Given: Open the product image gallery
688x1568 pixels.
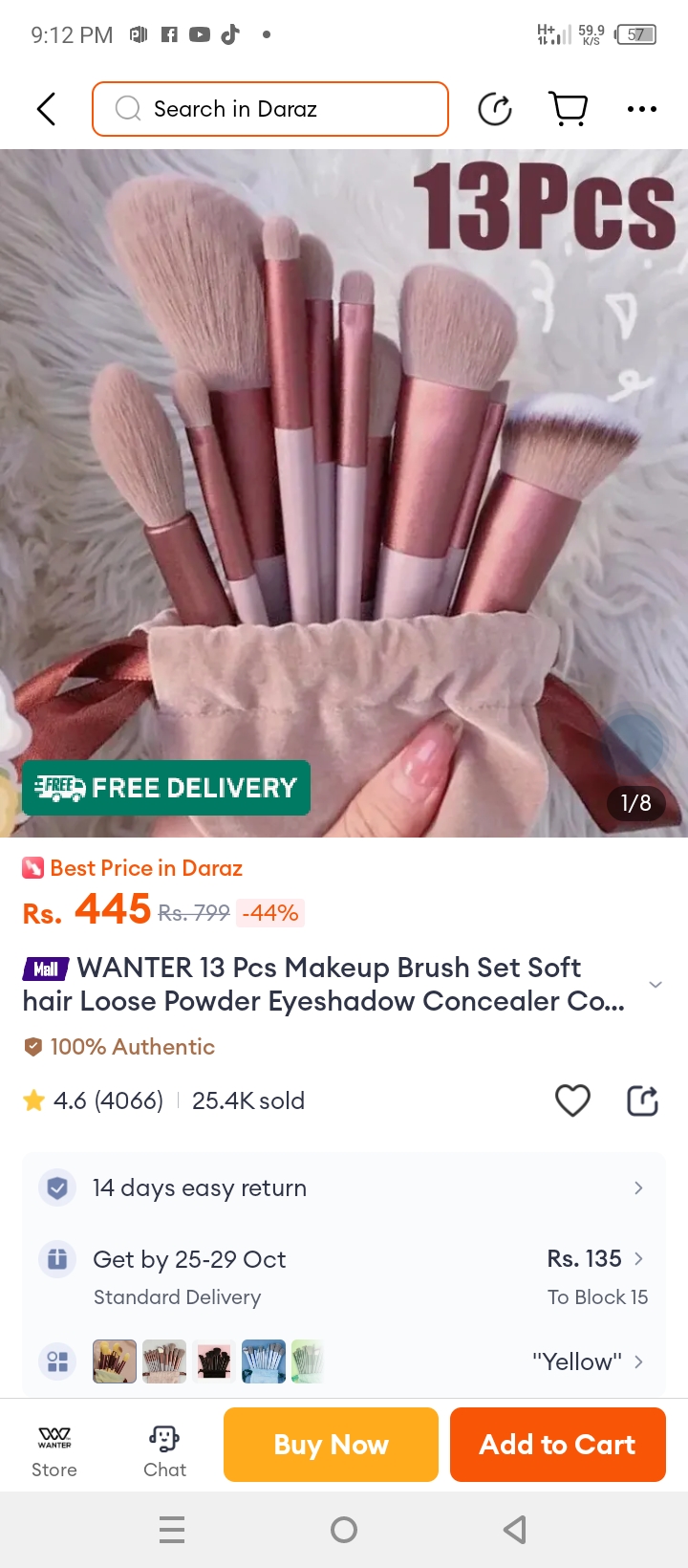Looking at the screenshot, I should [x=344, y=478].
